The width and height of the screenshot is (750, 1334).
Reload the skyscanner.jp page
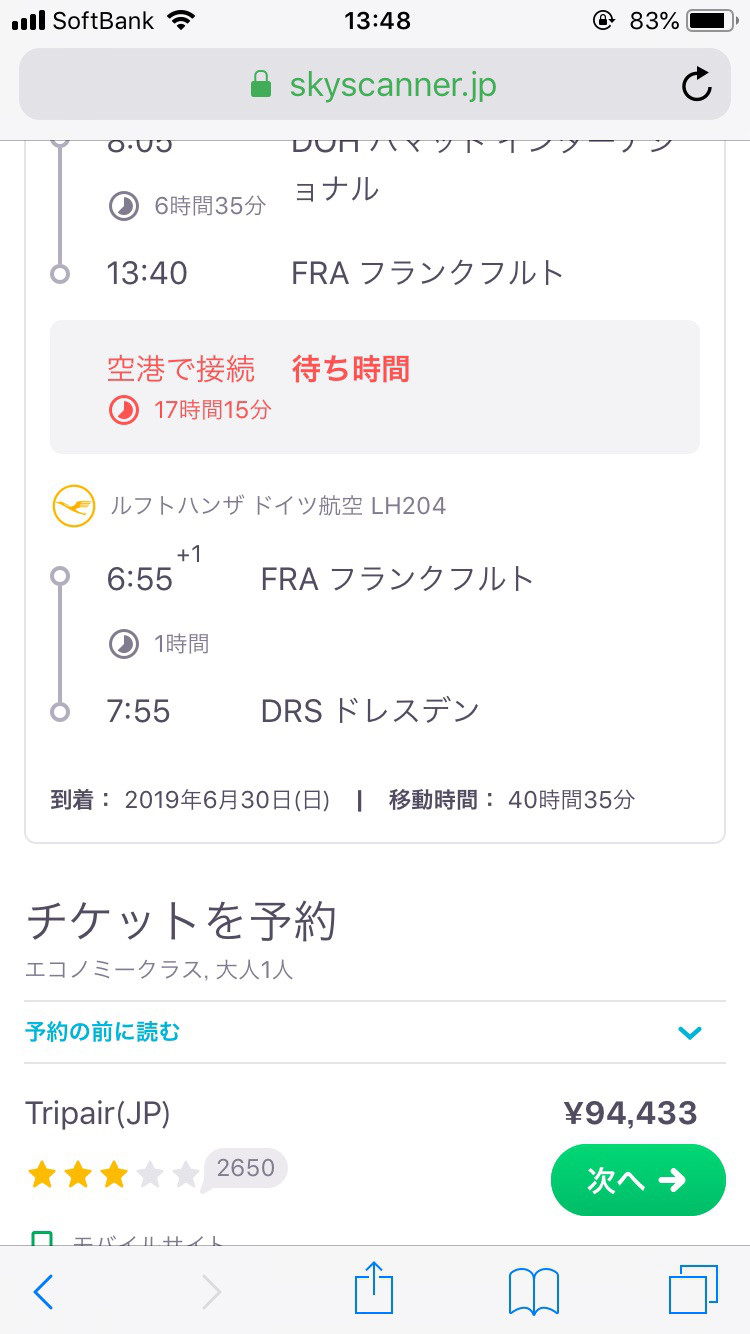click(x=696, y=85)
